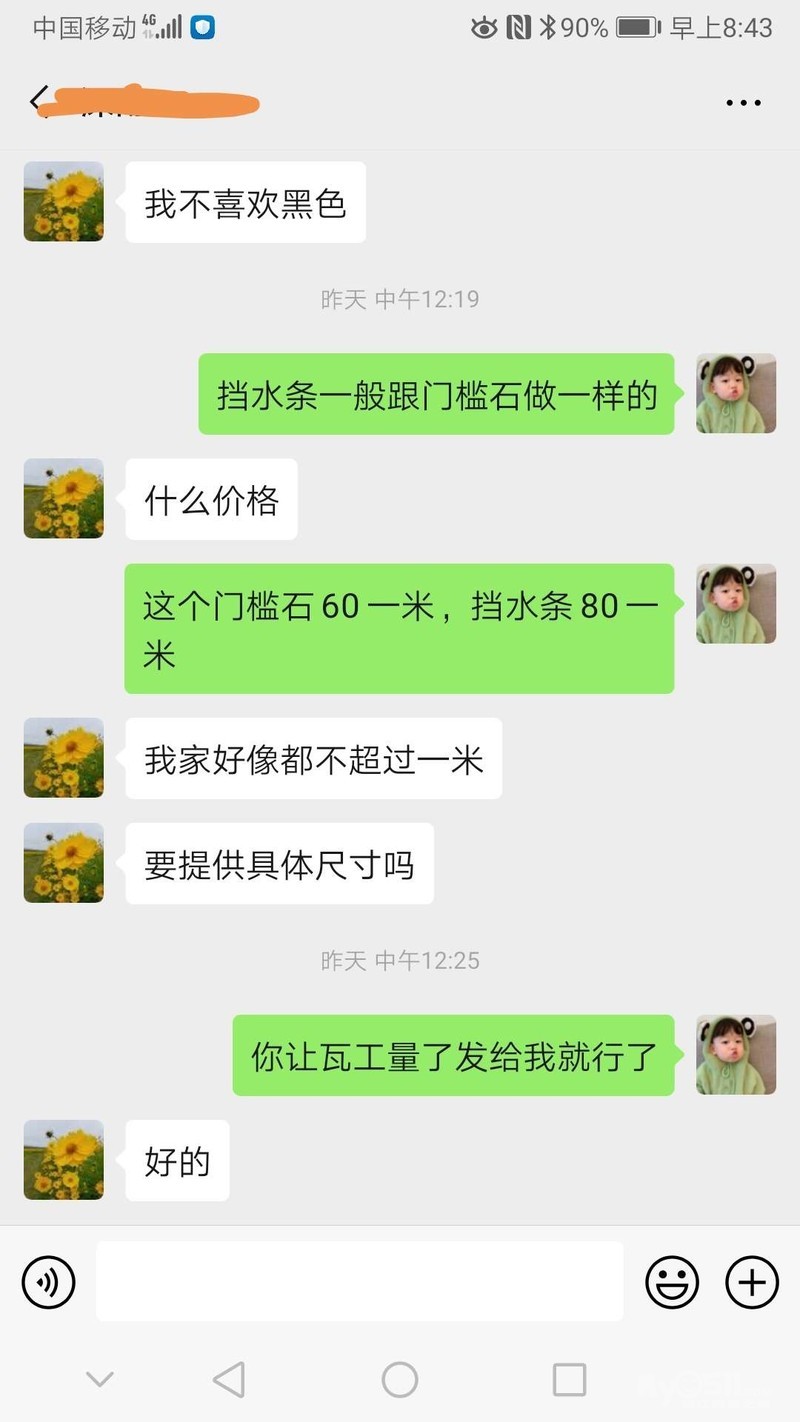Open recent apps from navigation bar
800x1422 pixels.
569,1380
